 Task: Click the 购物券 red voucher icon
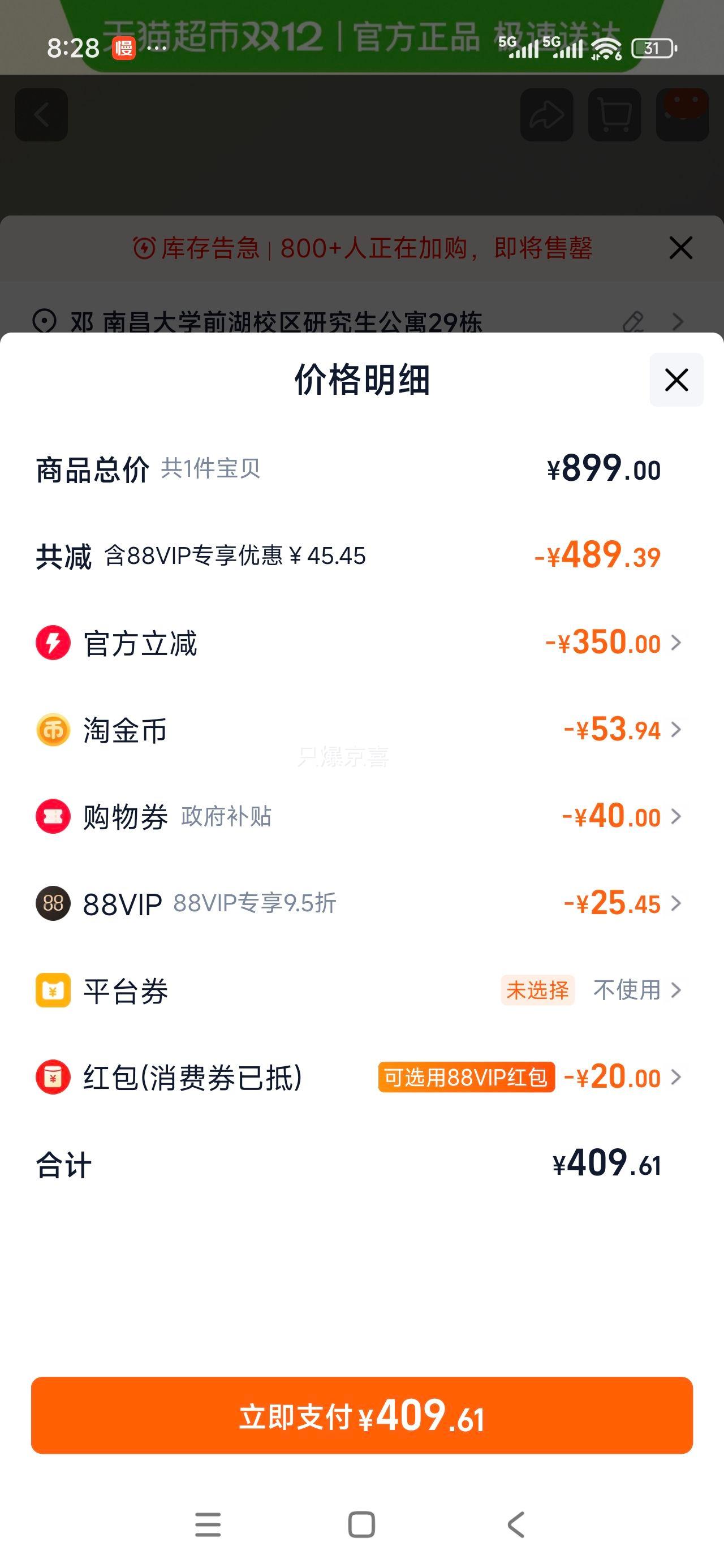pyautogui.click(x=53, y=817)
